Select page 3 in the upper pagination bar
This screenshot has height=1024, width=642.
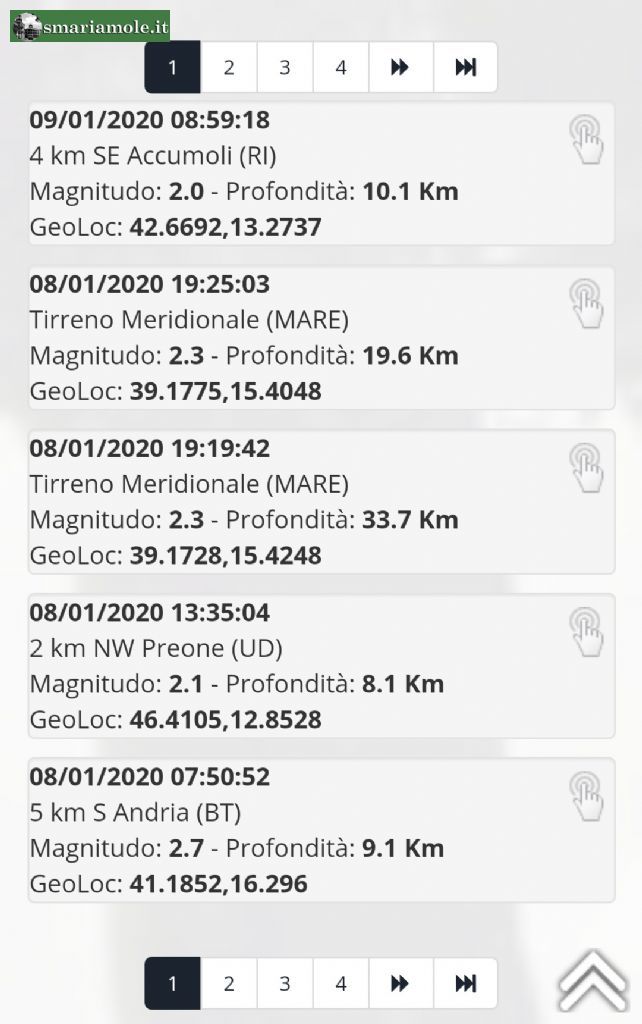285,67
